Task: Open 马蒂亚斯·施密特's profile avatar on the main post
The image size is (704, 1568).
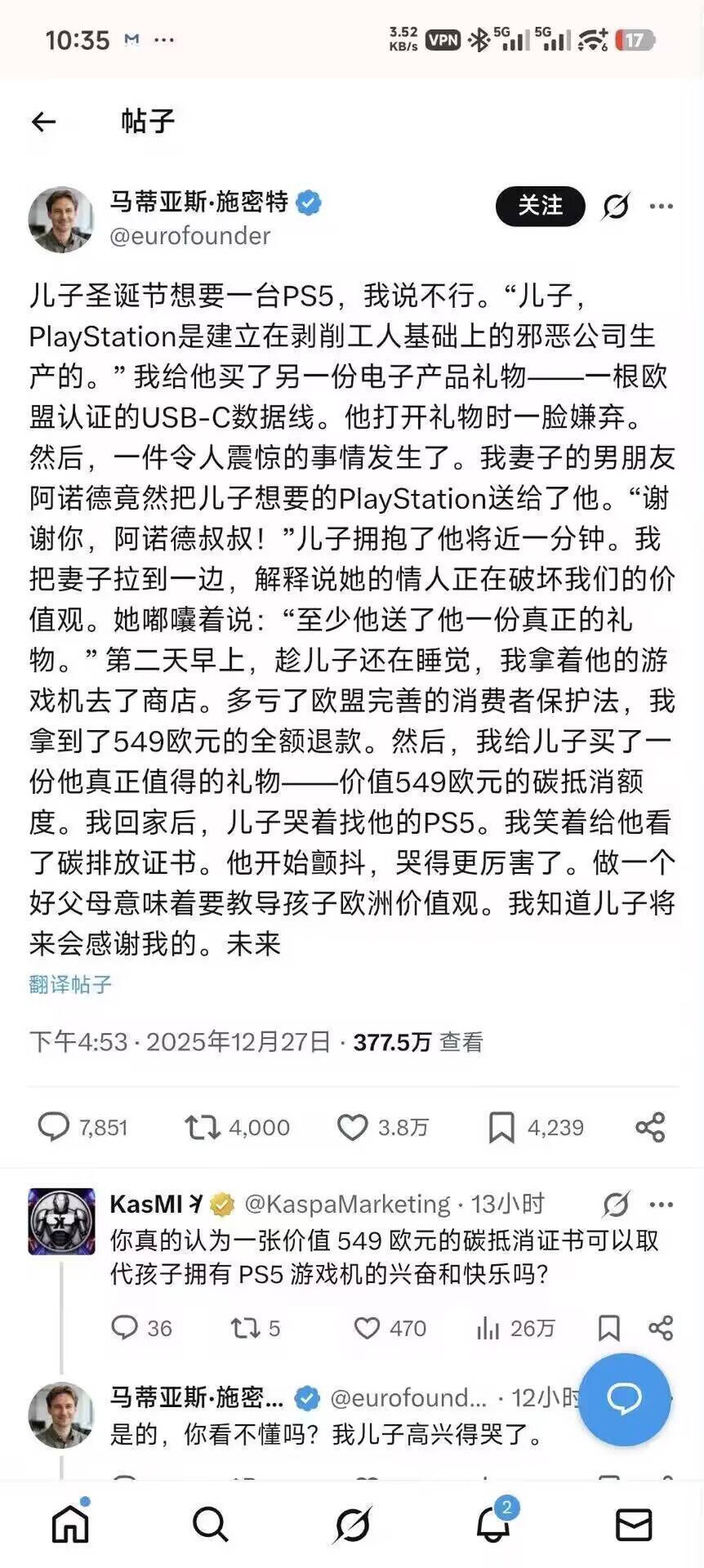Action: coord(60,219)
